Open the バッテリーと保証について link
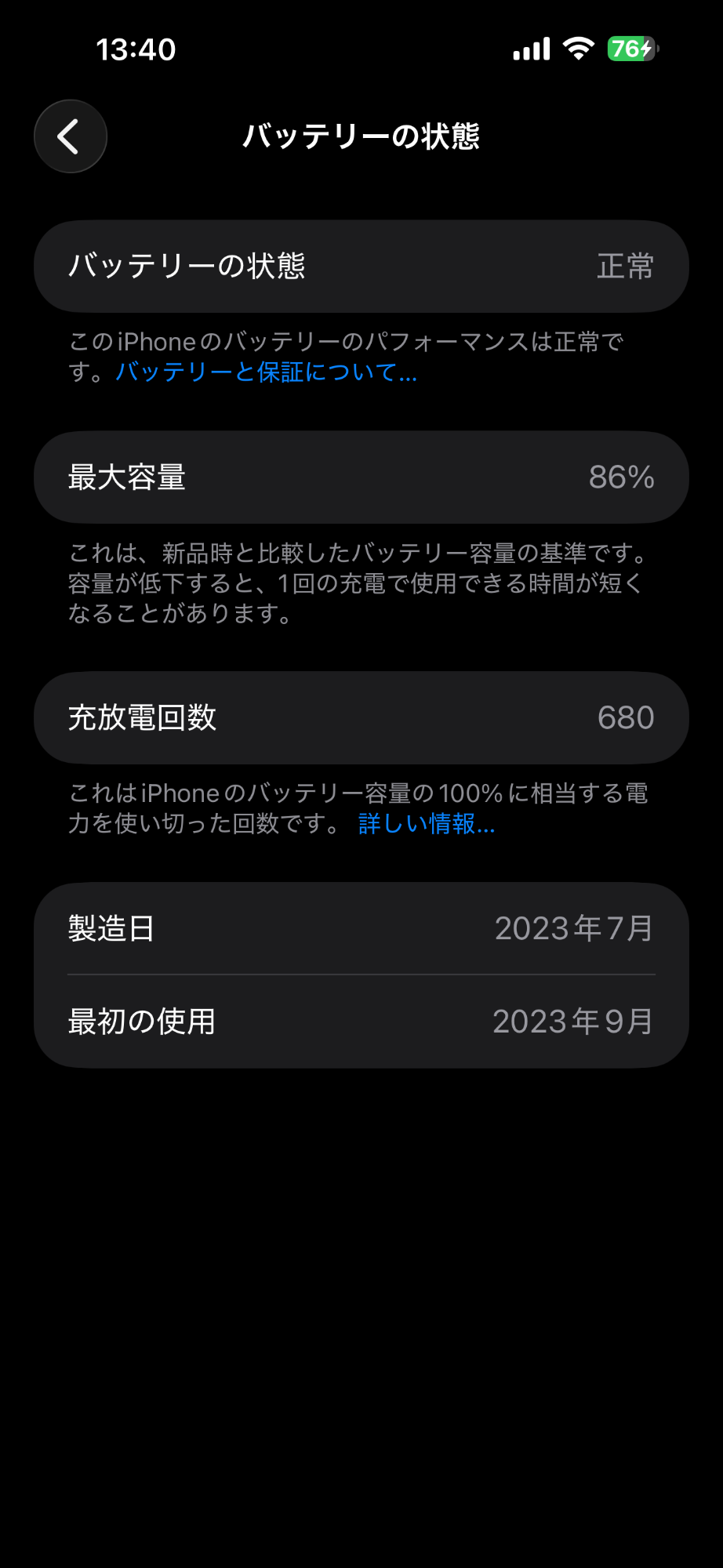 click(x=266, y=372)
